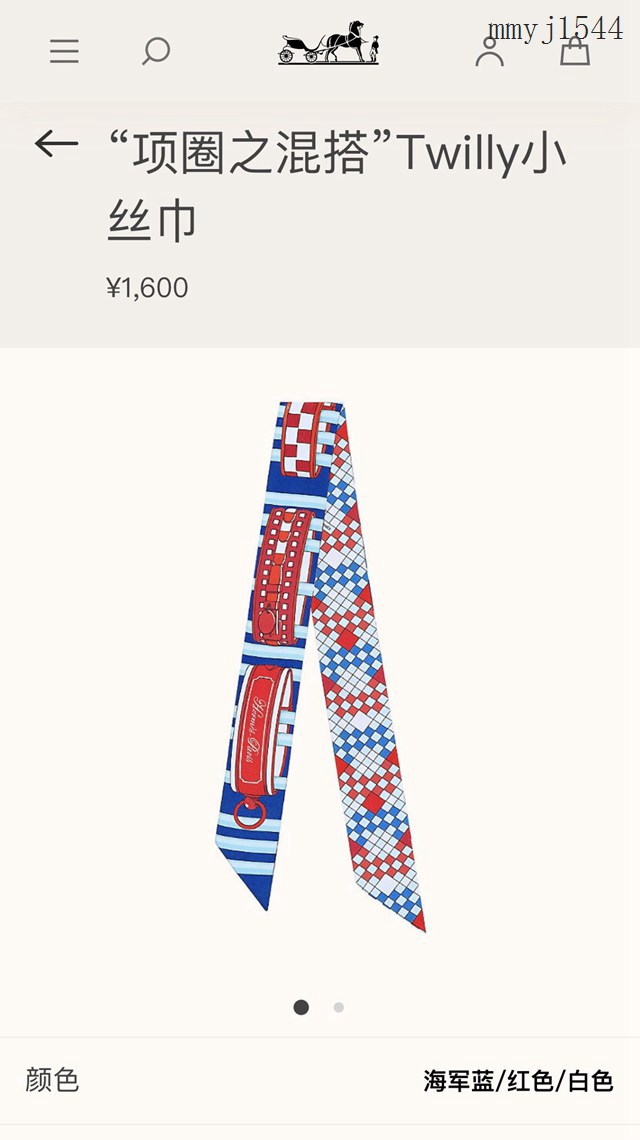Open the Twilly scarf product image
The image size is (640, 1140).
[320, 665]
